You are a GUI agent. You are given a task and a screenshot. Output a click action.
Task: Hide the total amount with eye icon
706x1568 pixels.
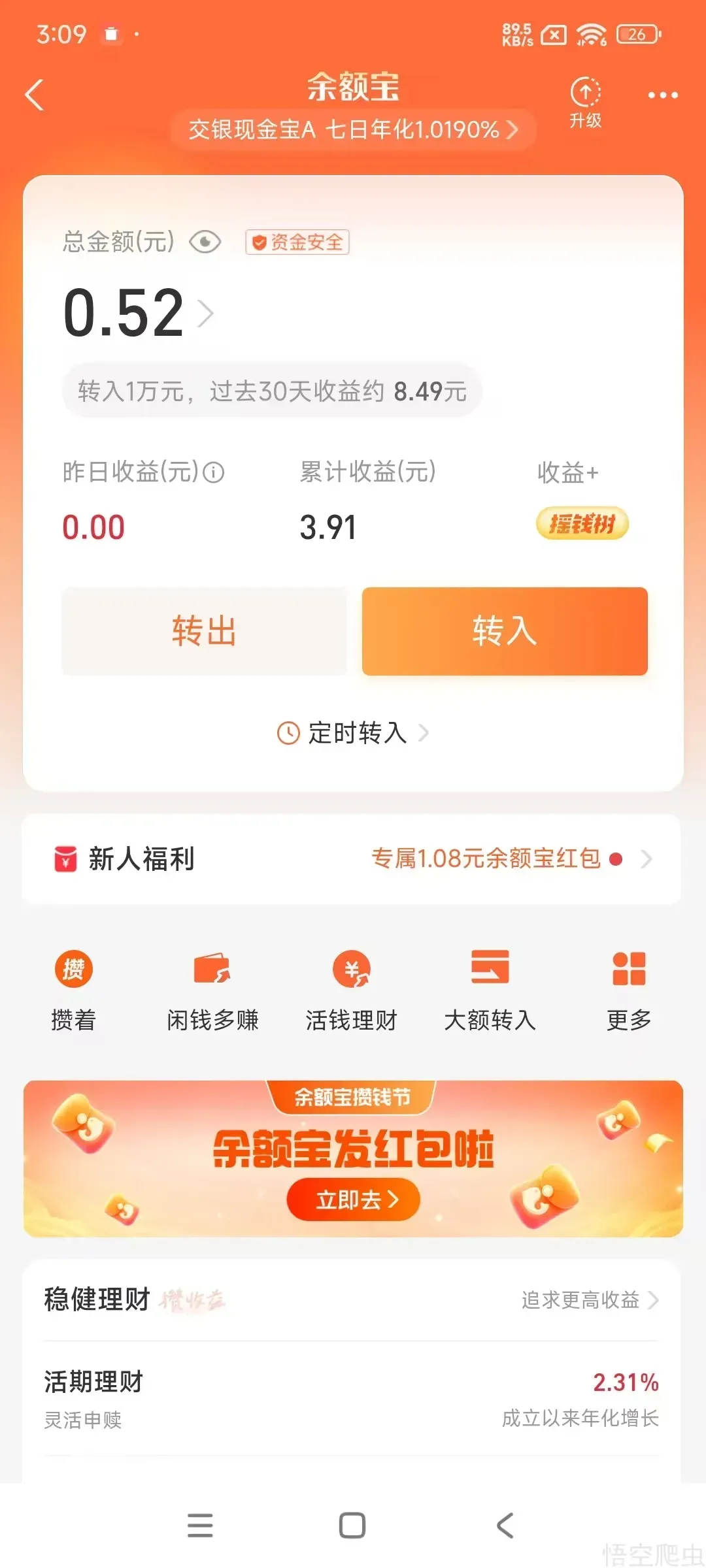[x=205, y=242]
